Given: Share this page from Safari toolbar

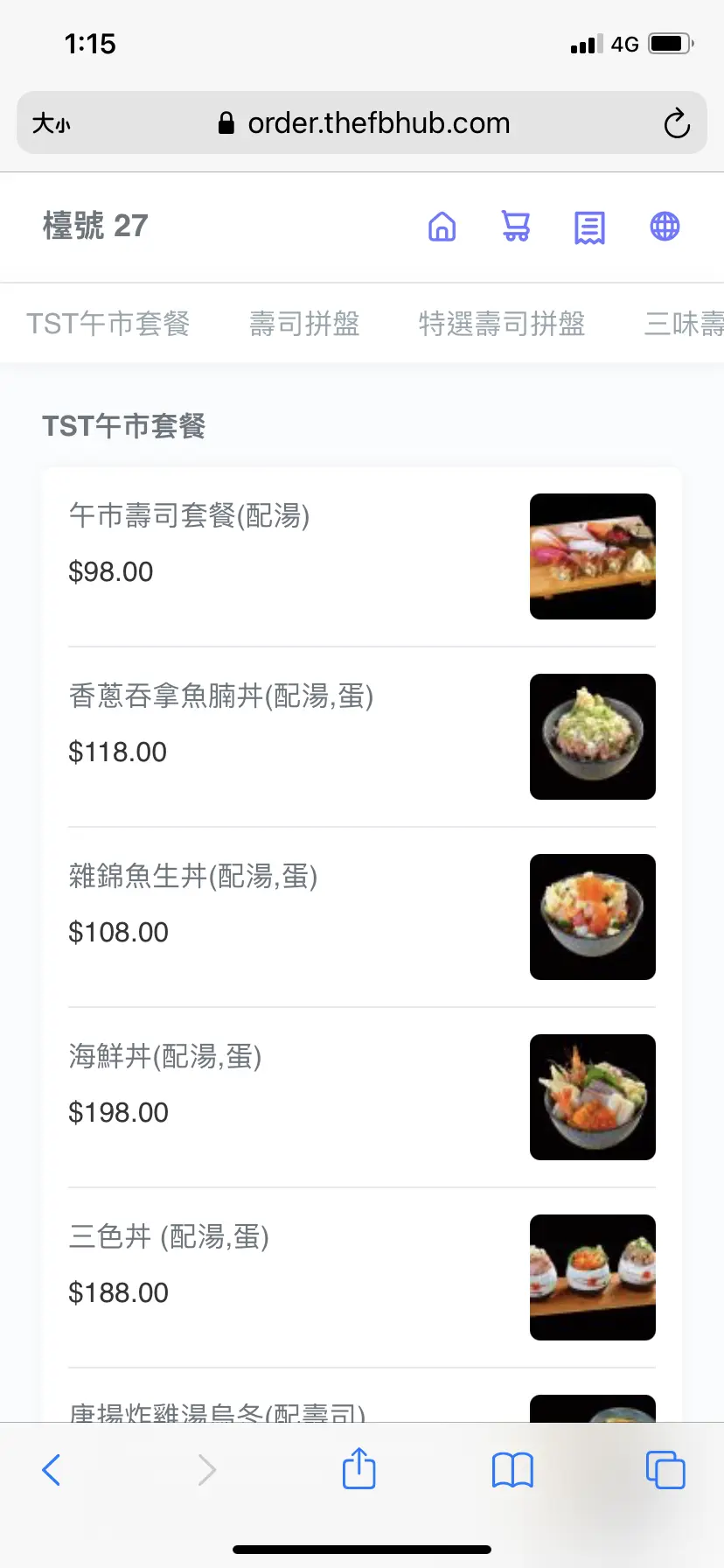Looking at the screenshot, I should [x=359, y=1468].
